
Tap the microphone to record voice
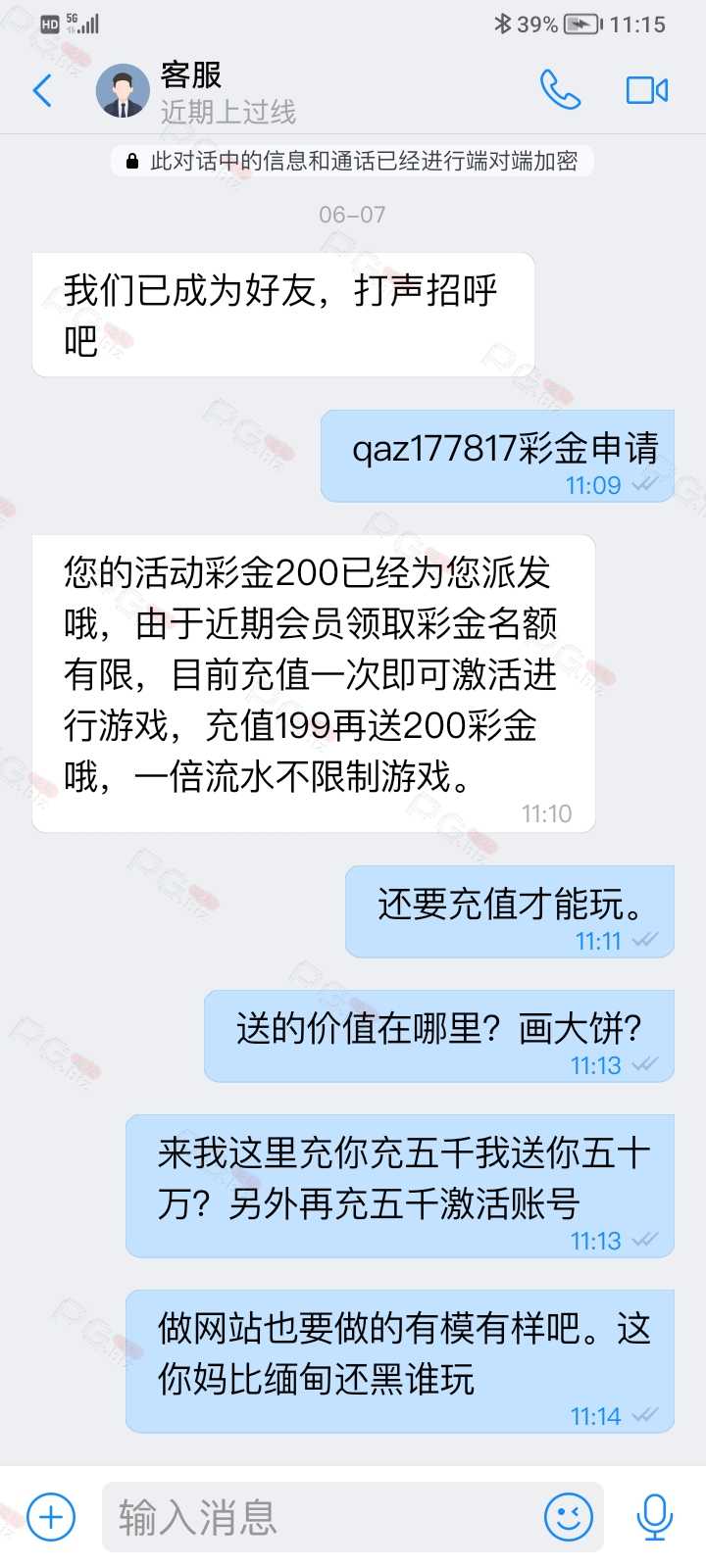(x=654, y=1517)
